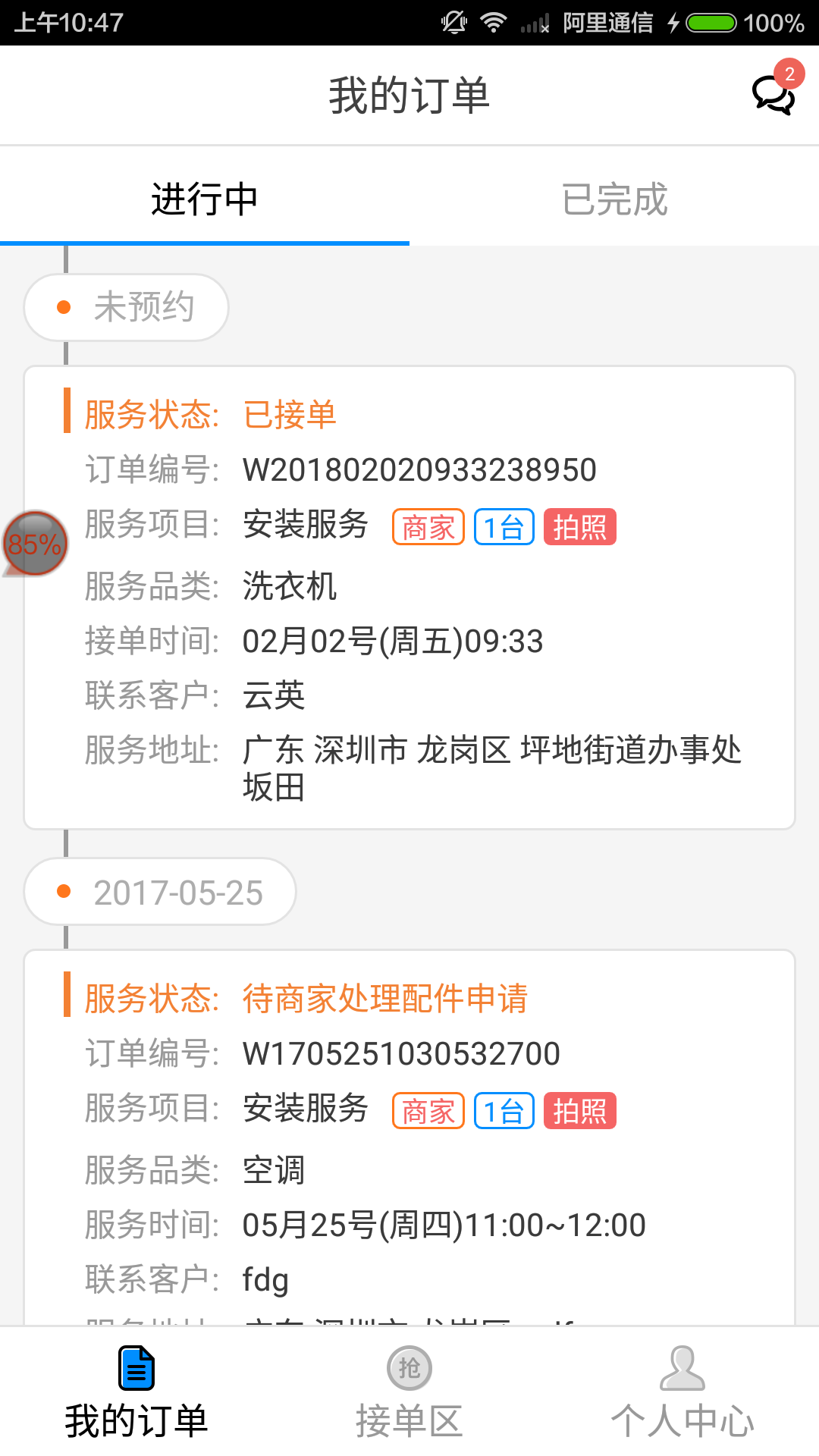Go to 接单区 in bottom navigation
Viewport: 819px width, 1456px height.
coord(409,1392)
